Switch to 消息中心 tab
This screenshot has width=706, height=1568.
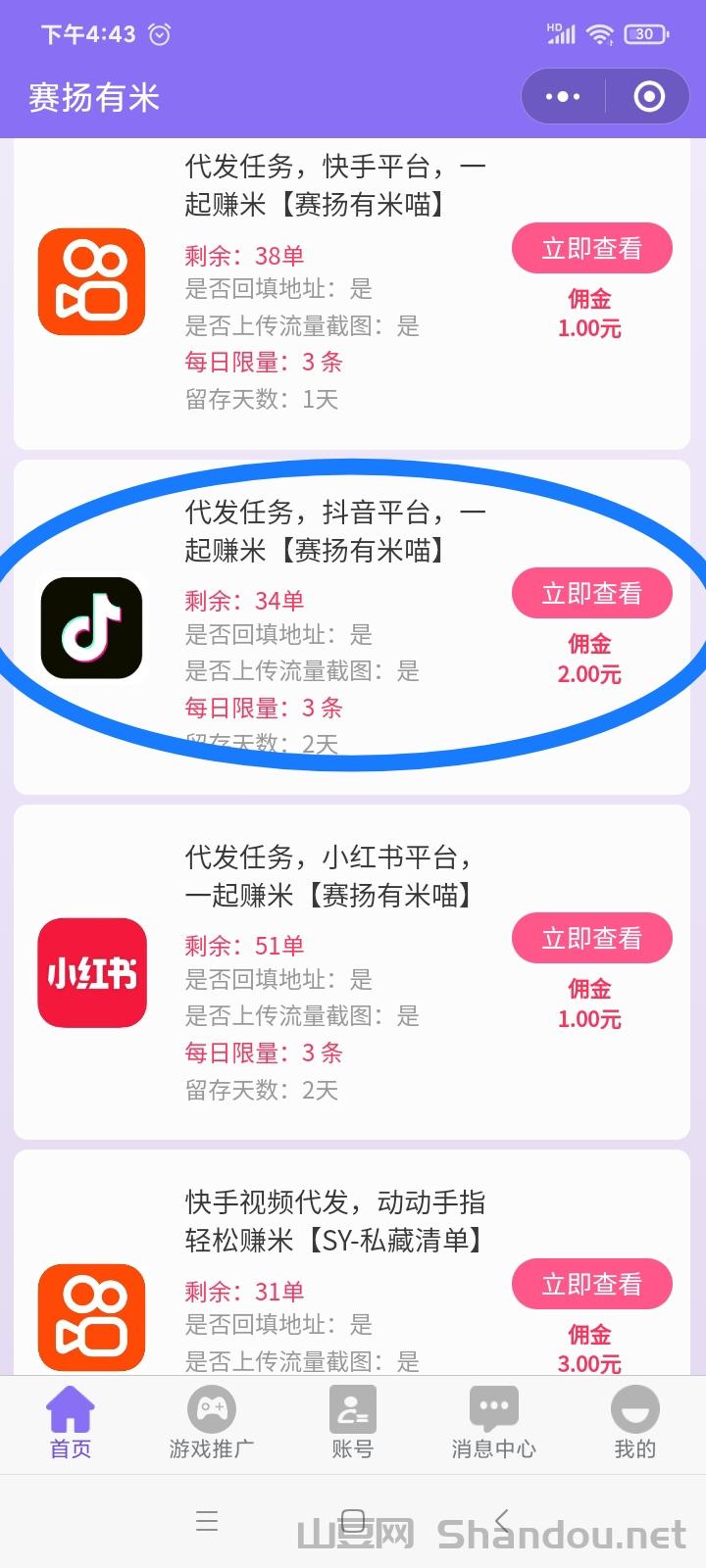494,1424
